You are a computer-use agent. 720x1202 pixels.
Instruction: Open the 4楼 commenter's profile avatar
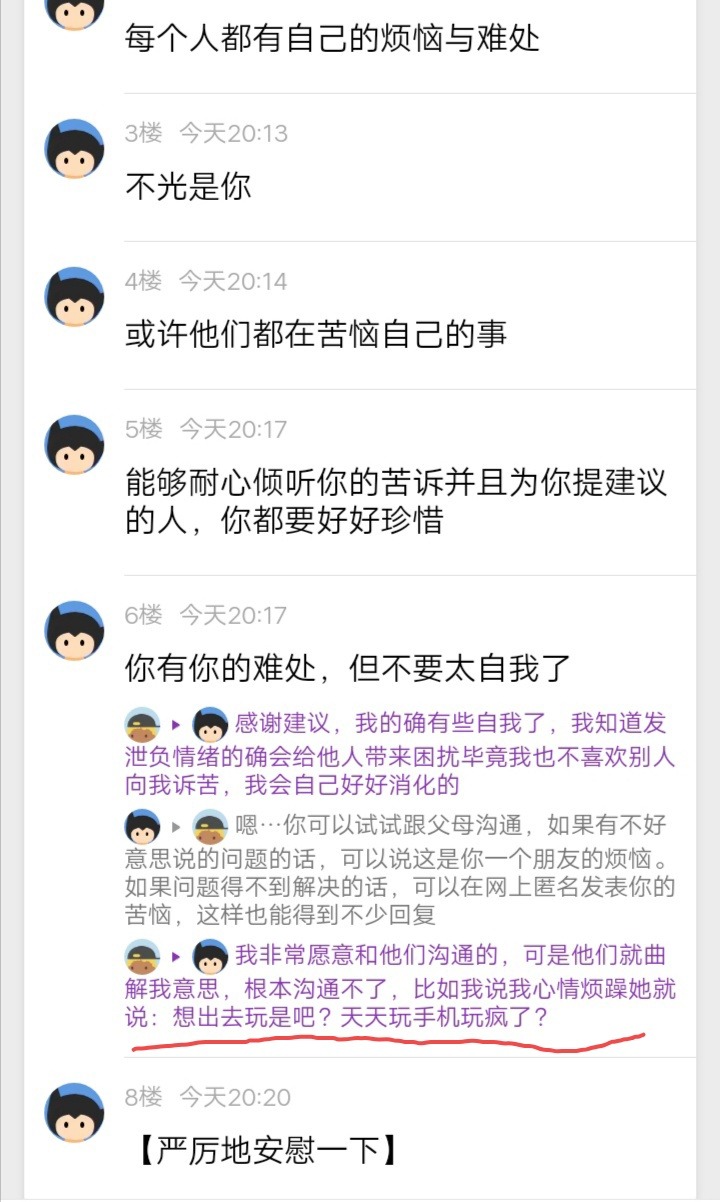point(74,297)
